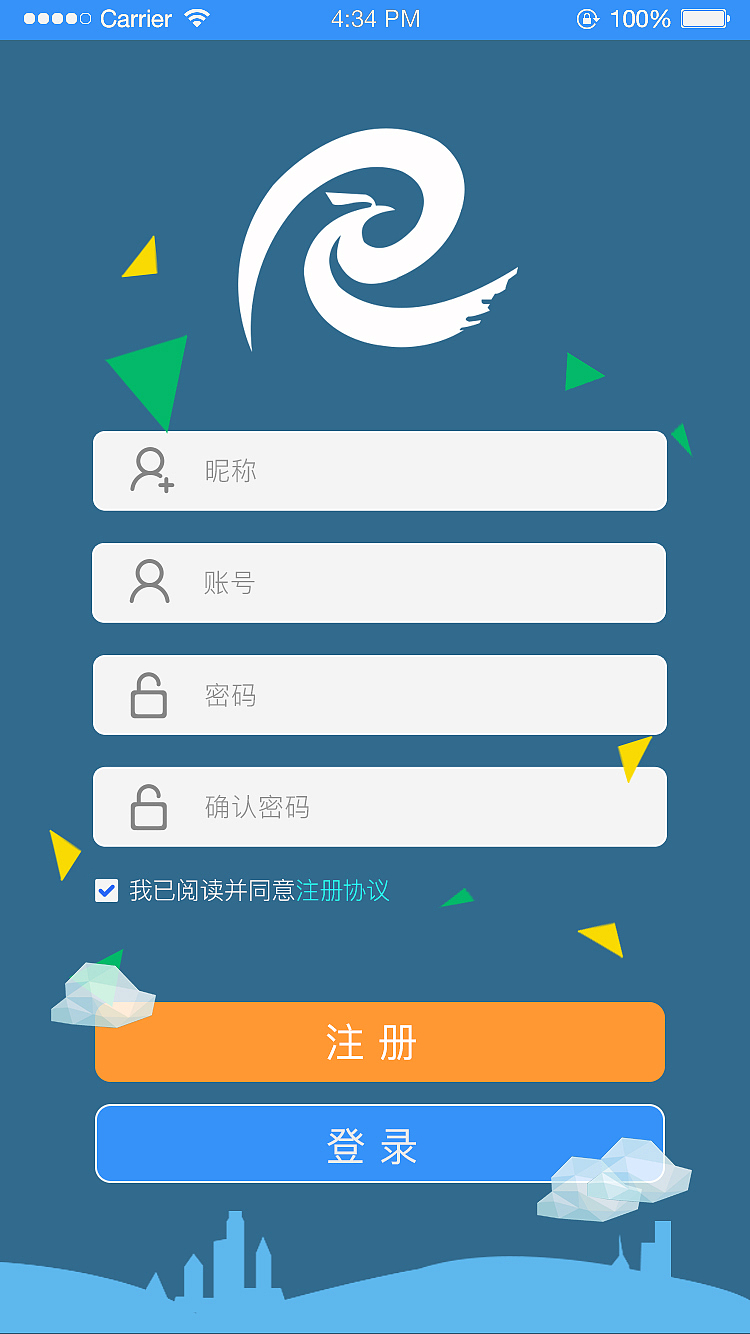750x1334 pixels.
Task: Click the 昵称 nickname input field
Action: click(380, 470)
